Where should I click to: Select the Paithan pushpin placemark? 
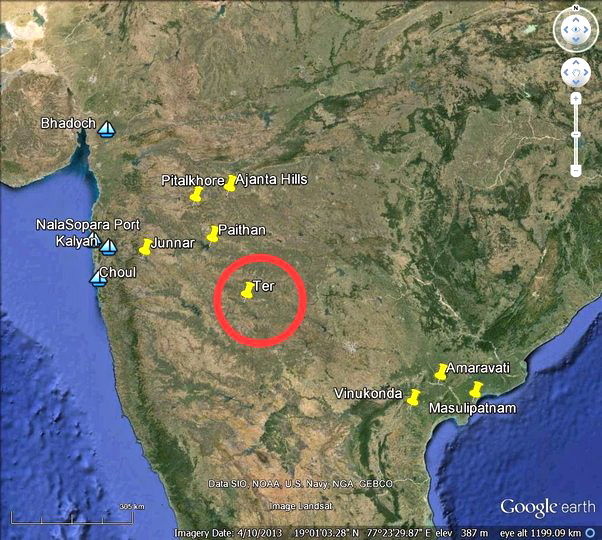212,234
